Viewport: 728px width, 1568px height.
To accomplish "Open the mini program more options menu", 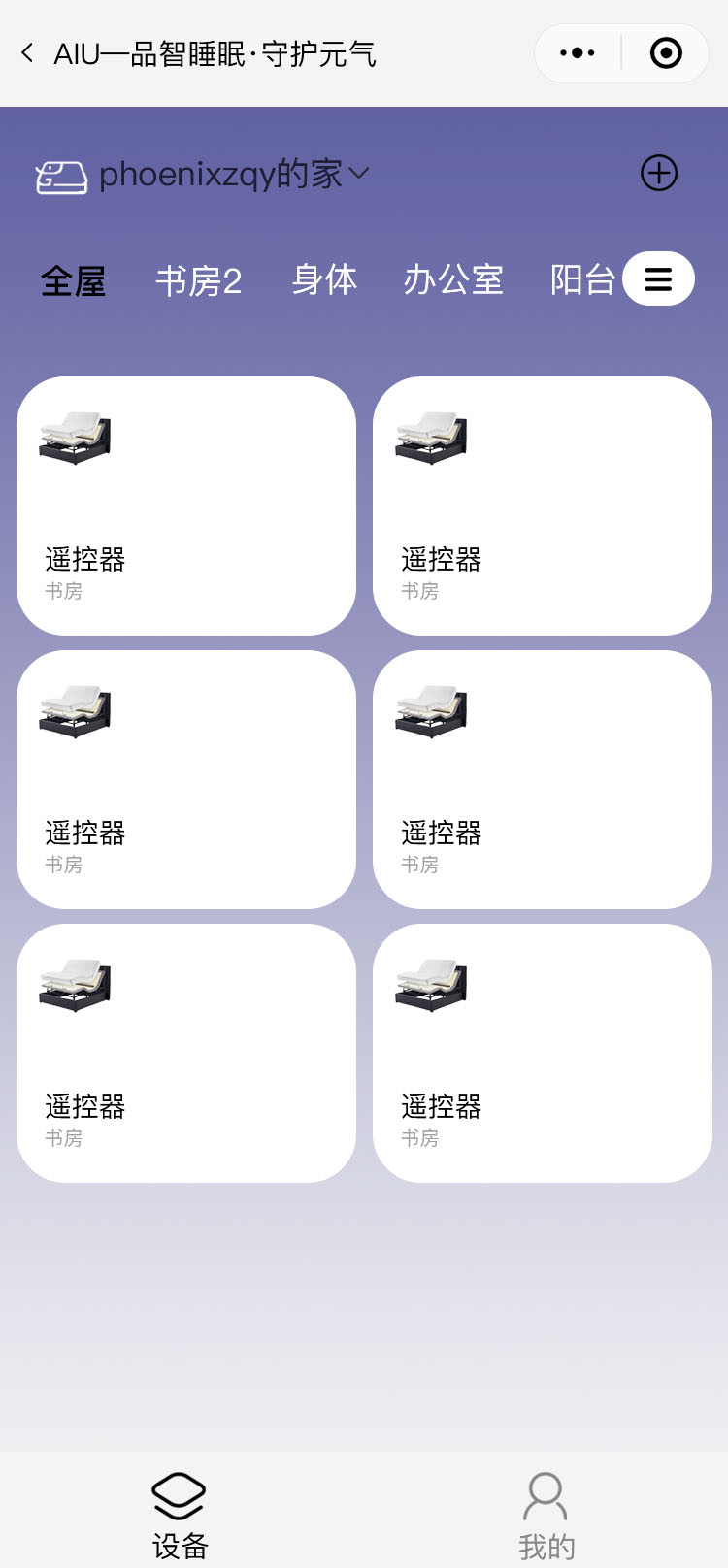I will pos(578,53).
